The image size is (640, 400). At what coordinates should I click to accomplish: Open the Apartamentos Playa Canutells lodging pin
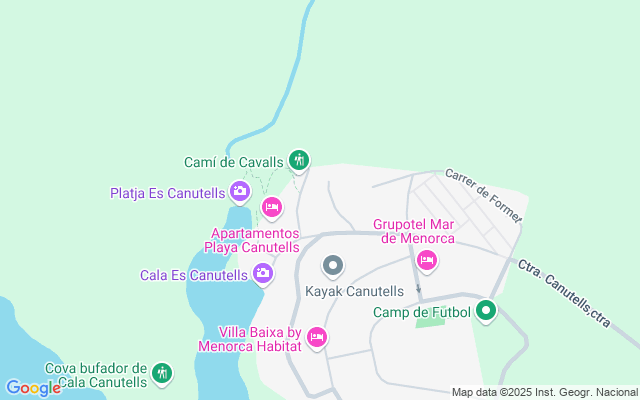point(271,207)
